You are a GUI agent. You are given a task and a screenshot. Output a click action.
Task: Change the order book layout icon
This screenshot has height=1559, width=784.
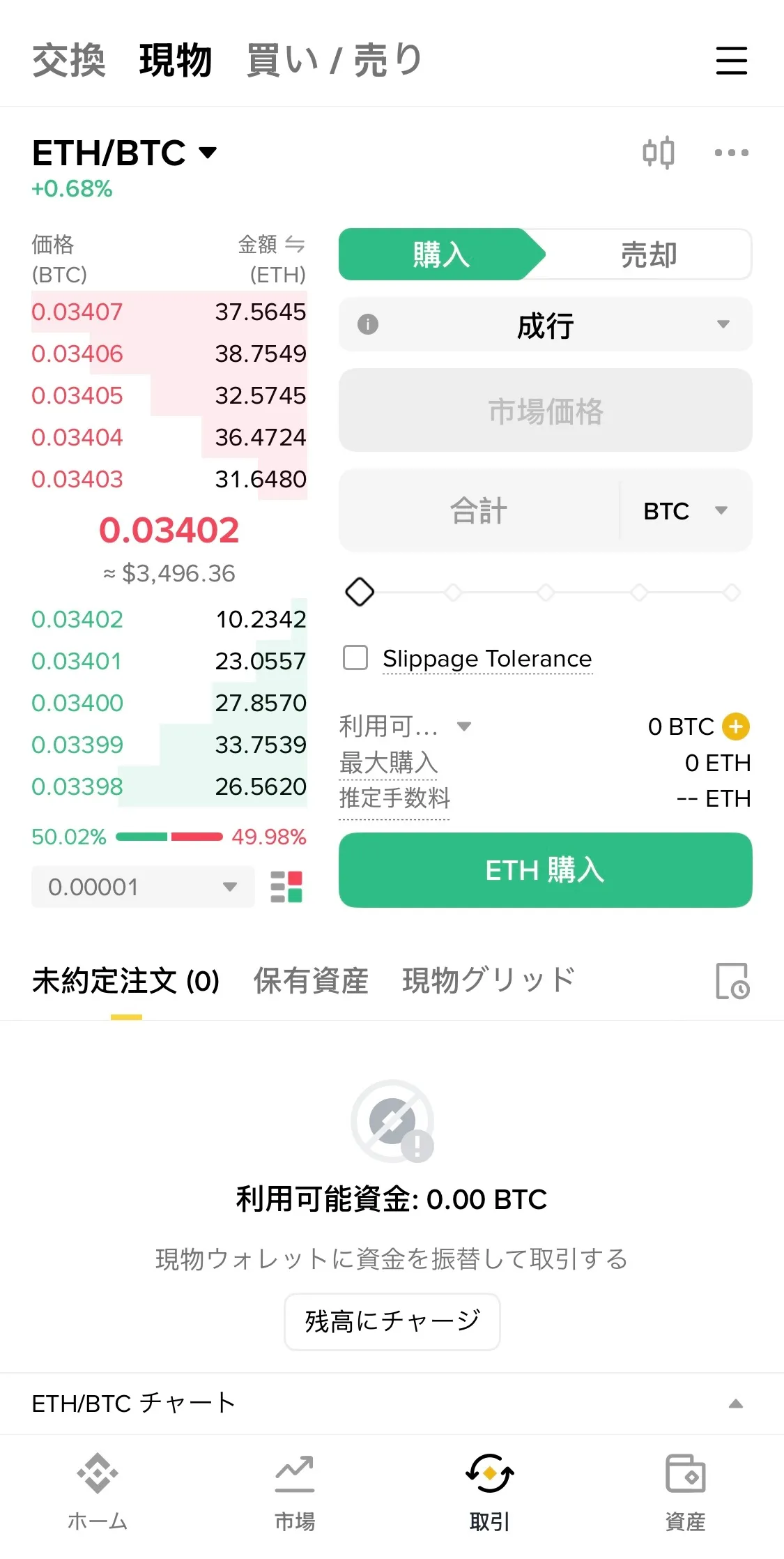(x=286, y=887)
